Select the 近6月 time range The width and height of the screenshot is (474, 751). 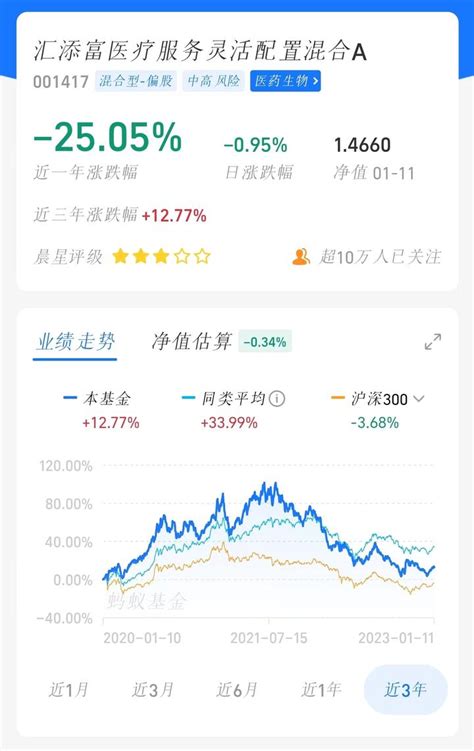[237, 690]
